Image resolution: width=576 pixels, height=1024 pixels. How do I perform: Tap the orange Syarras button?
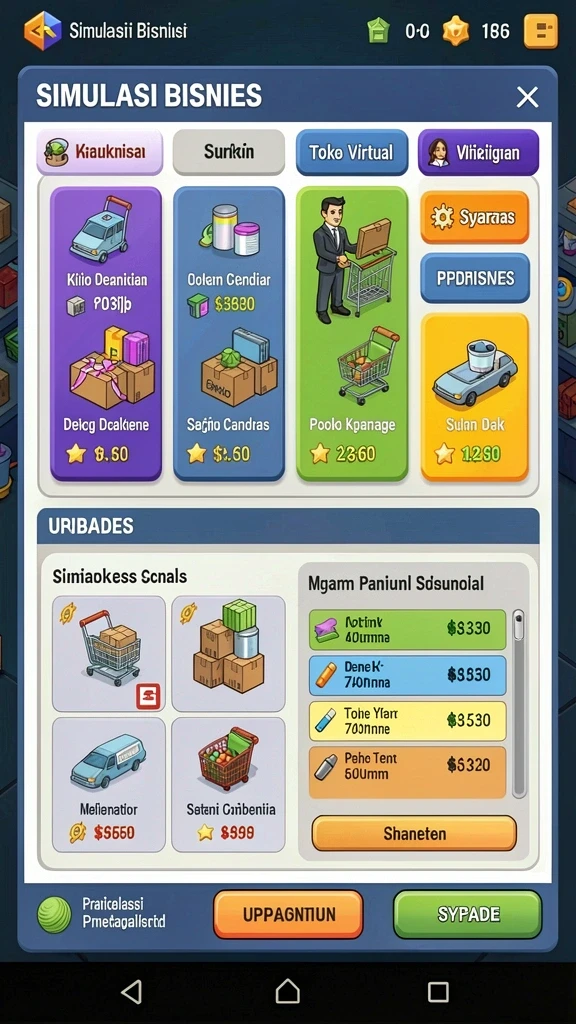coord(475,217)
